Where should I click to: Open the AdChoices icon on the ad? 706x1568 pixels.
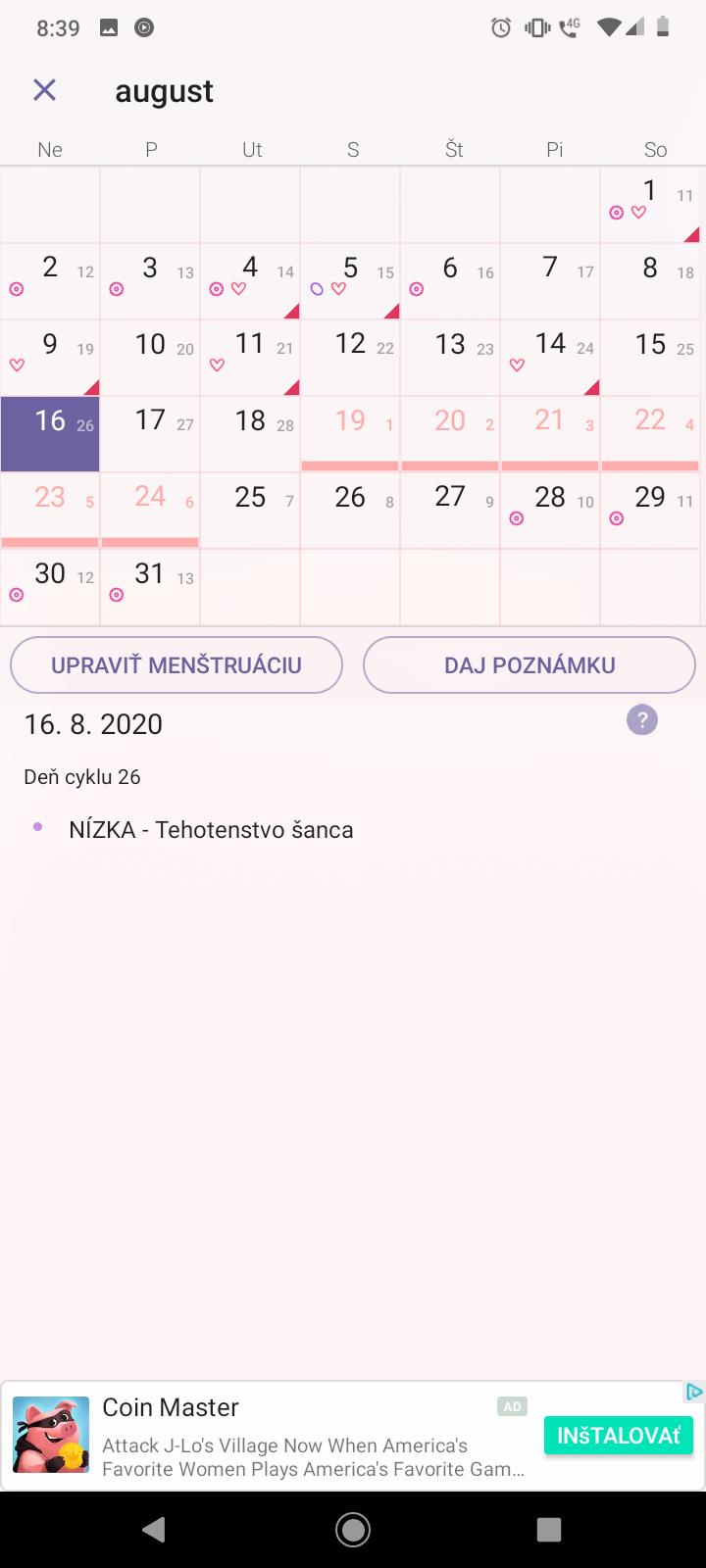point(693,1393)
